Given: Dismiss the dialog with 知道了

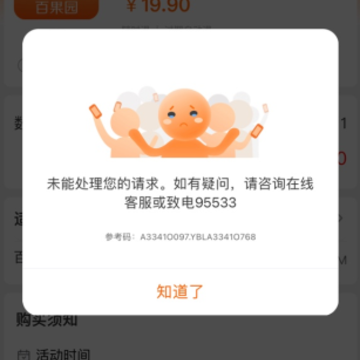Looking at the screenshot, I should [180, 292].
